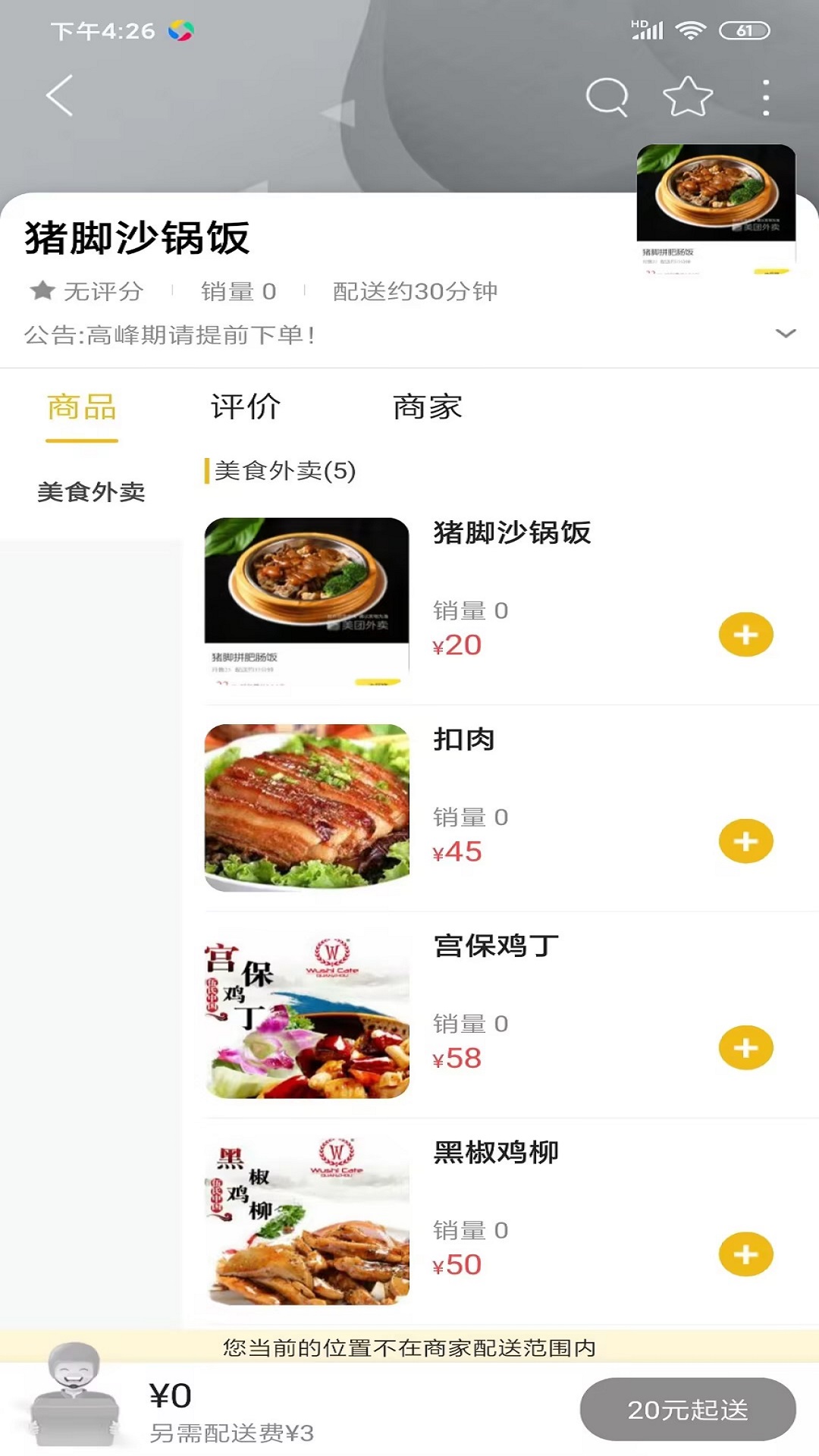Check the 配送约30分钟 delivery time indicator
Image resolution: width=819 pixels, height=1456 pixels.
click(x=415, y=290)
